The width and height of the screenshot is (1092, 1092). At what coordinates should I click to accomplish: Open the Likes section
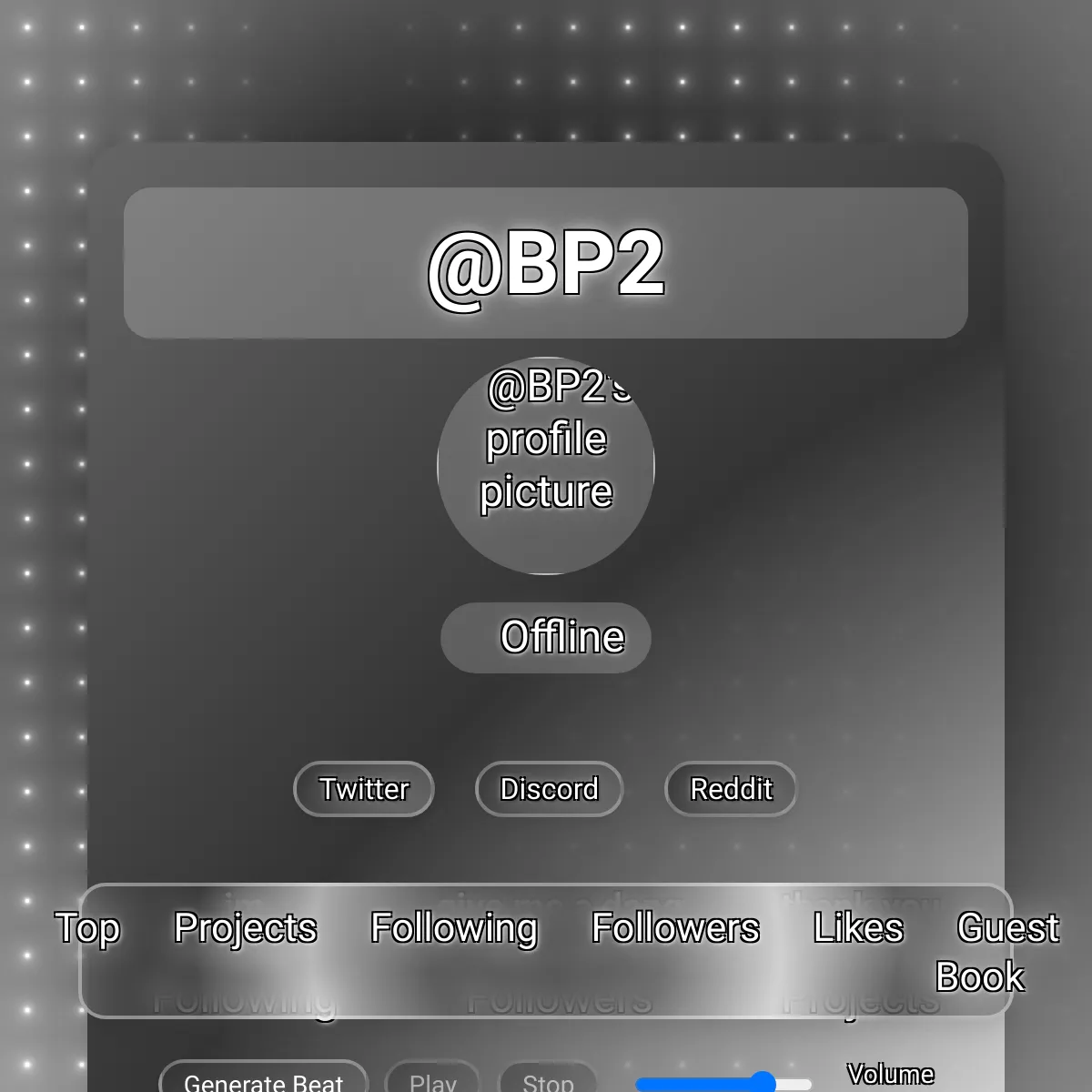point(858,928)
